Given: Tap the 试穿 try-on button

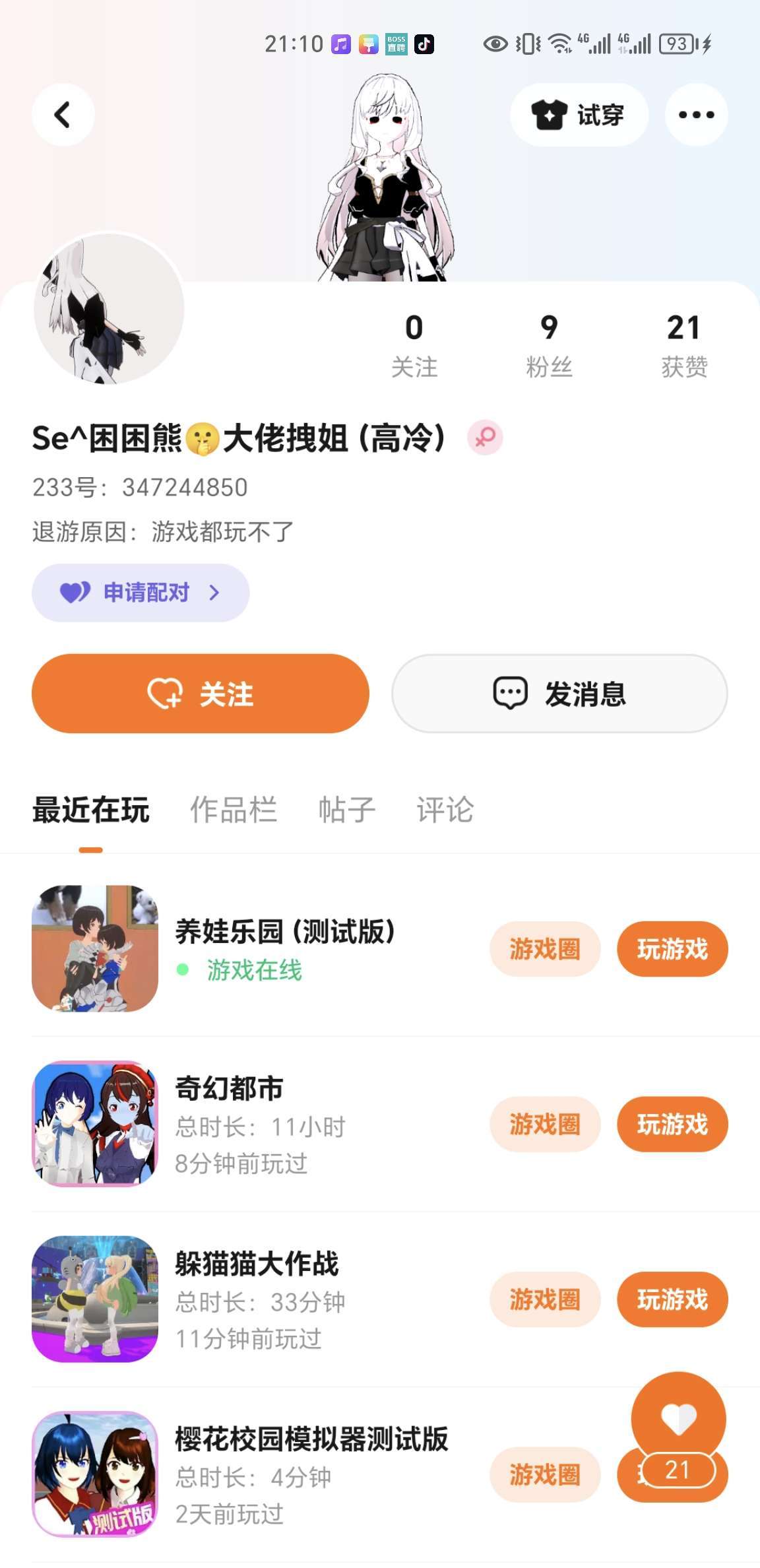Looking at the screenshot, I should click(579, 115).
